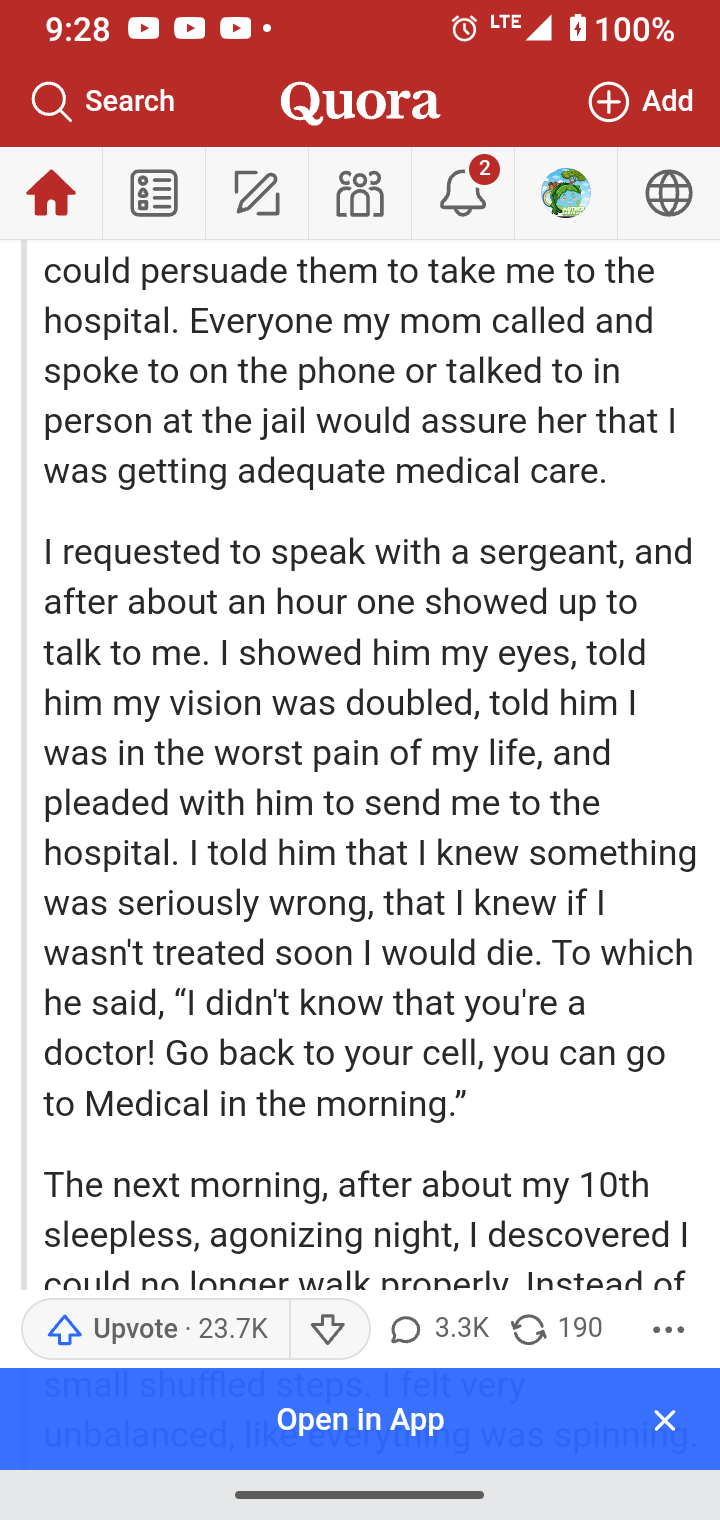View the 3.3K comments

439,1328
